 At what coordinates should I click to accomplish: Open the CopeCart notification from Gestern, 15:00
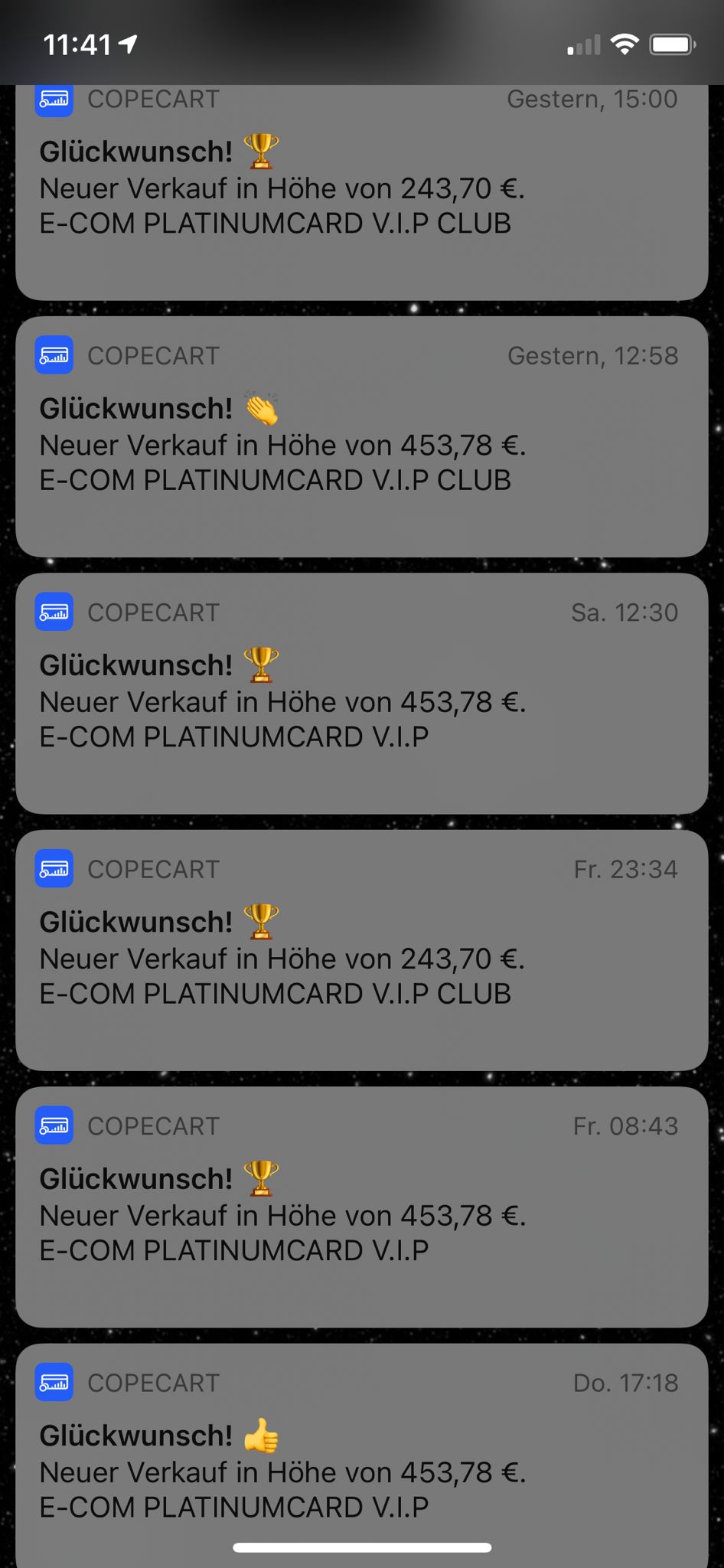(361, 192)
